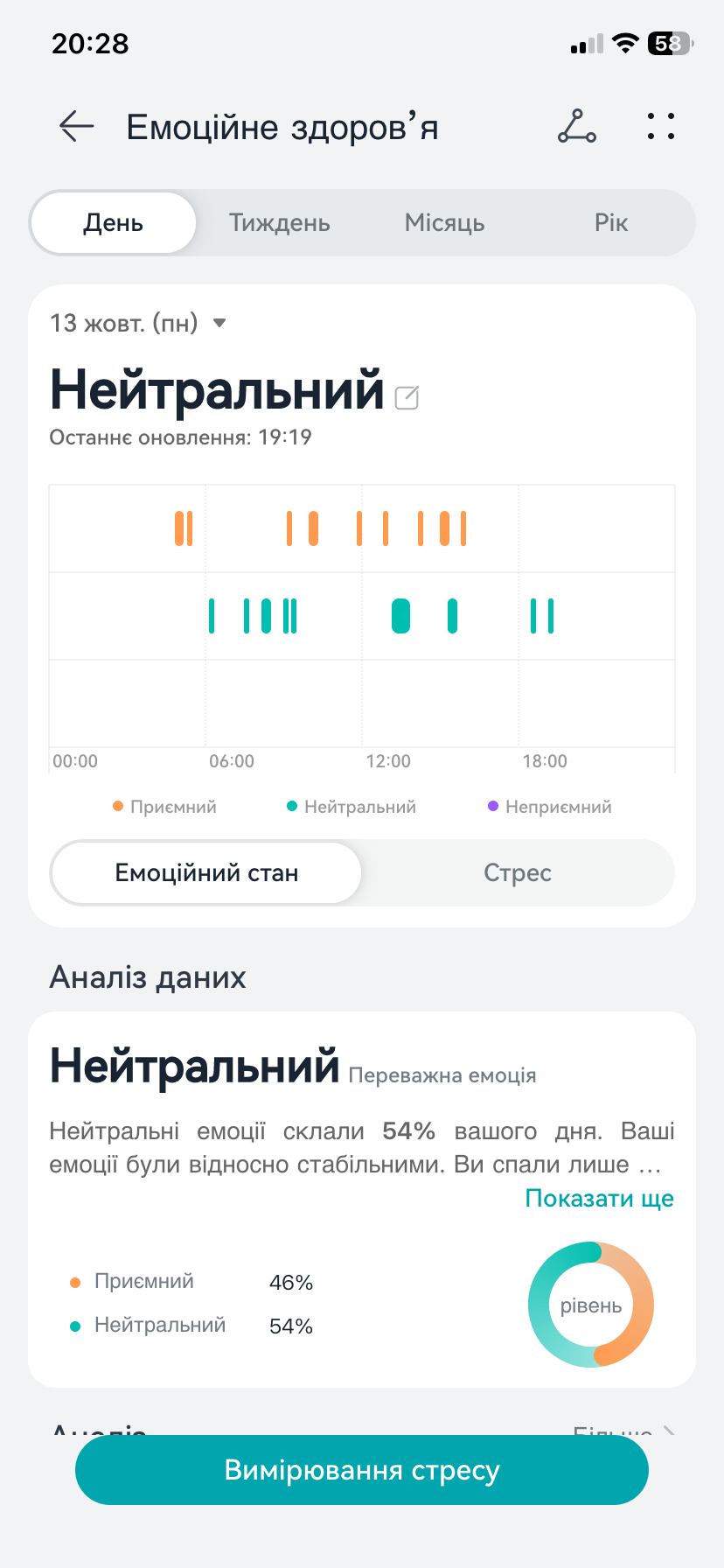Go back from Емоційне здоров'я
724x1568 pixels.
pos(77,127)
